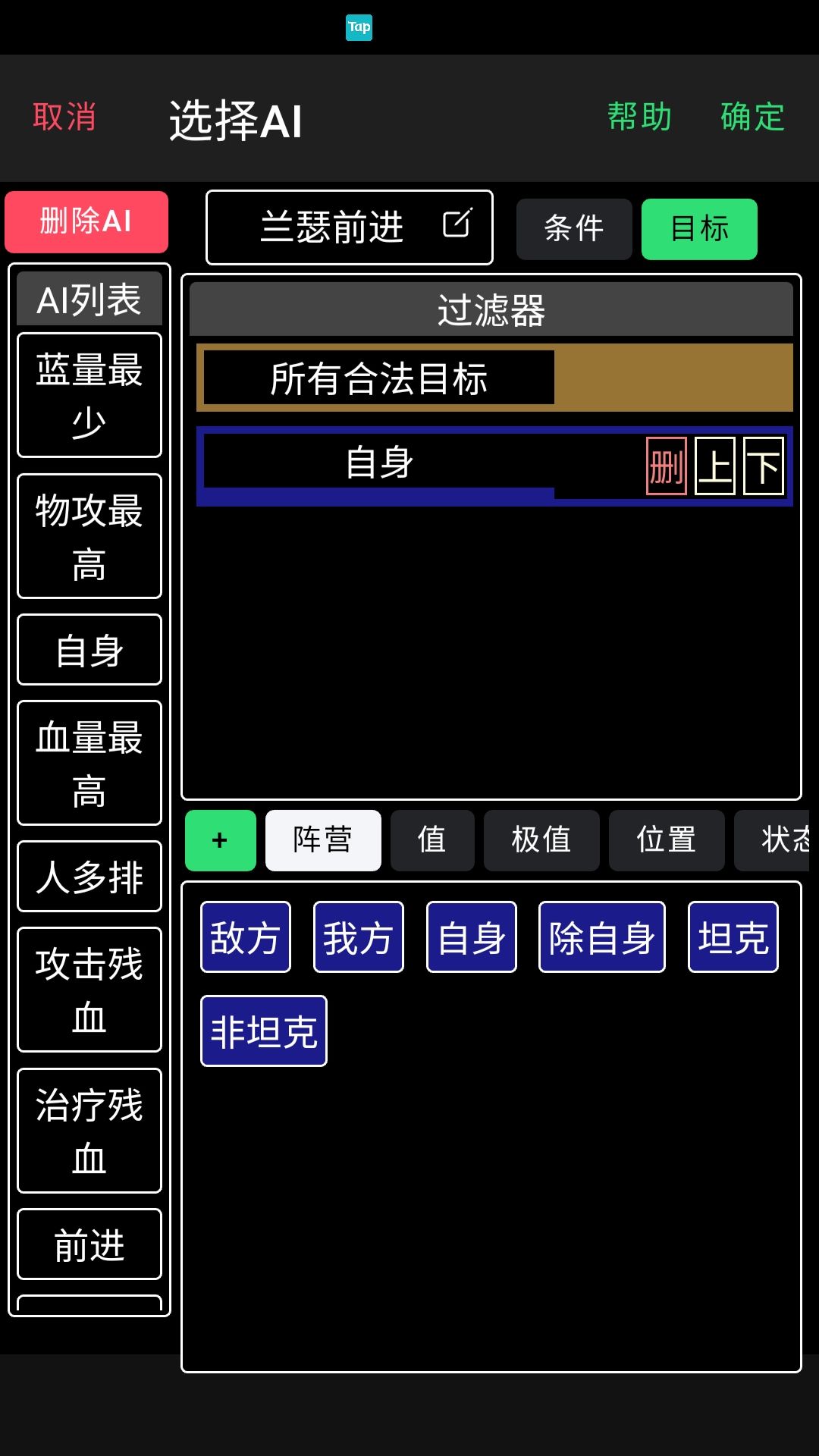Open the 极值 filter category

(x=541, y=839)
